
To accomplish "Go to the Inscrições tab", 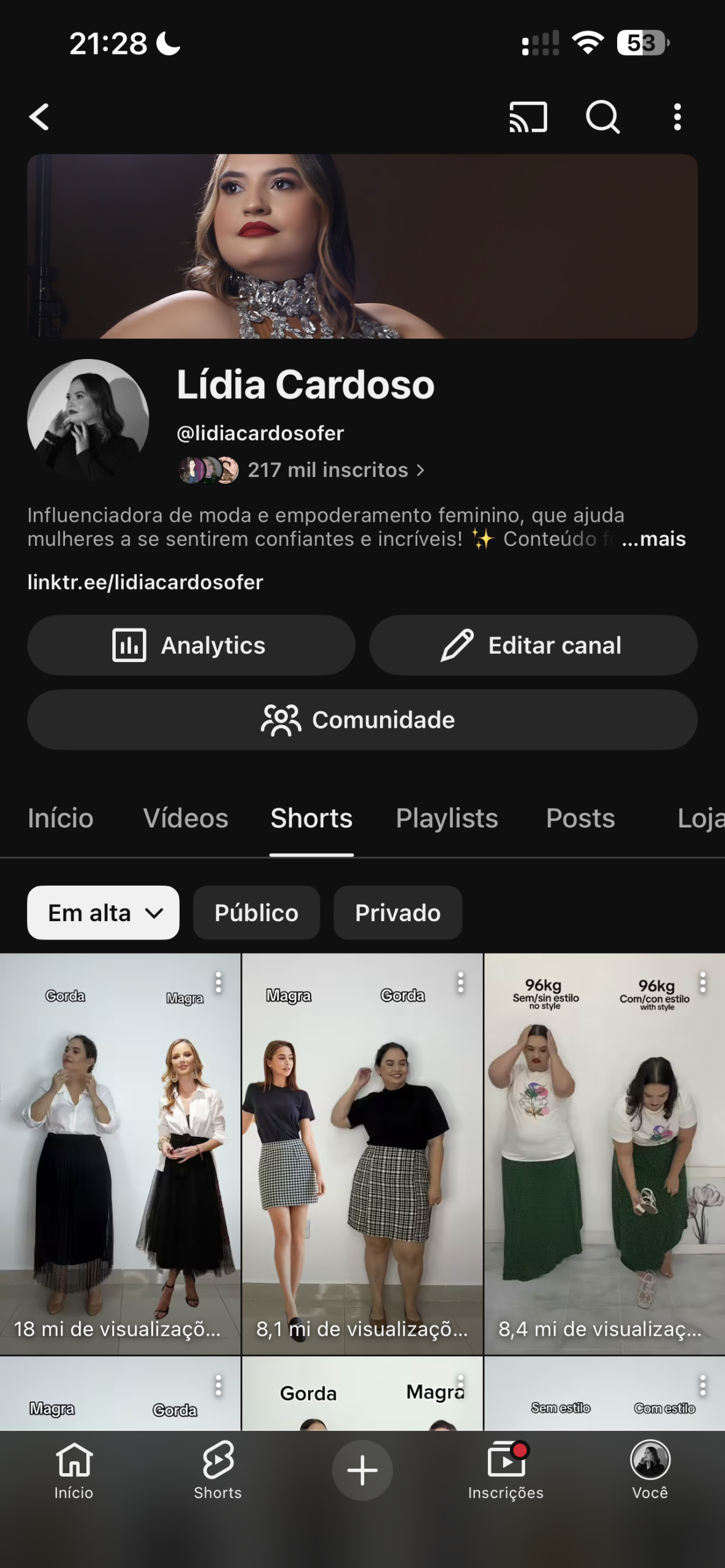I will (x=506, y=1470).
